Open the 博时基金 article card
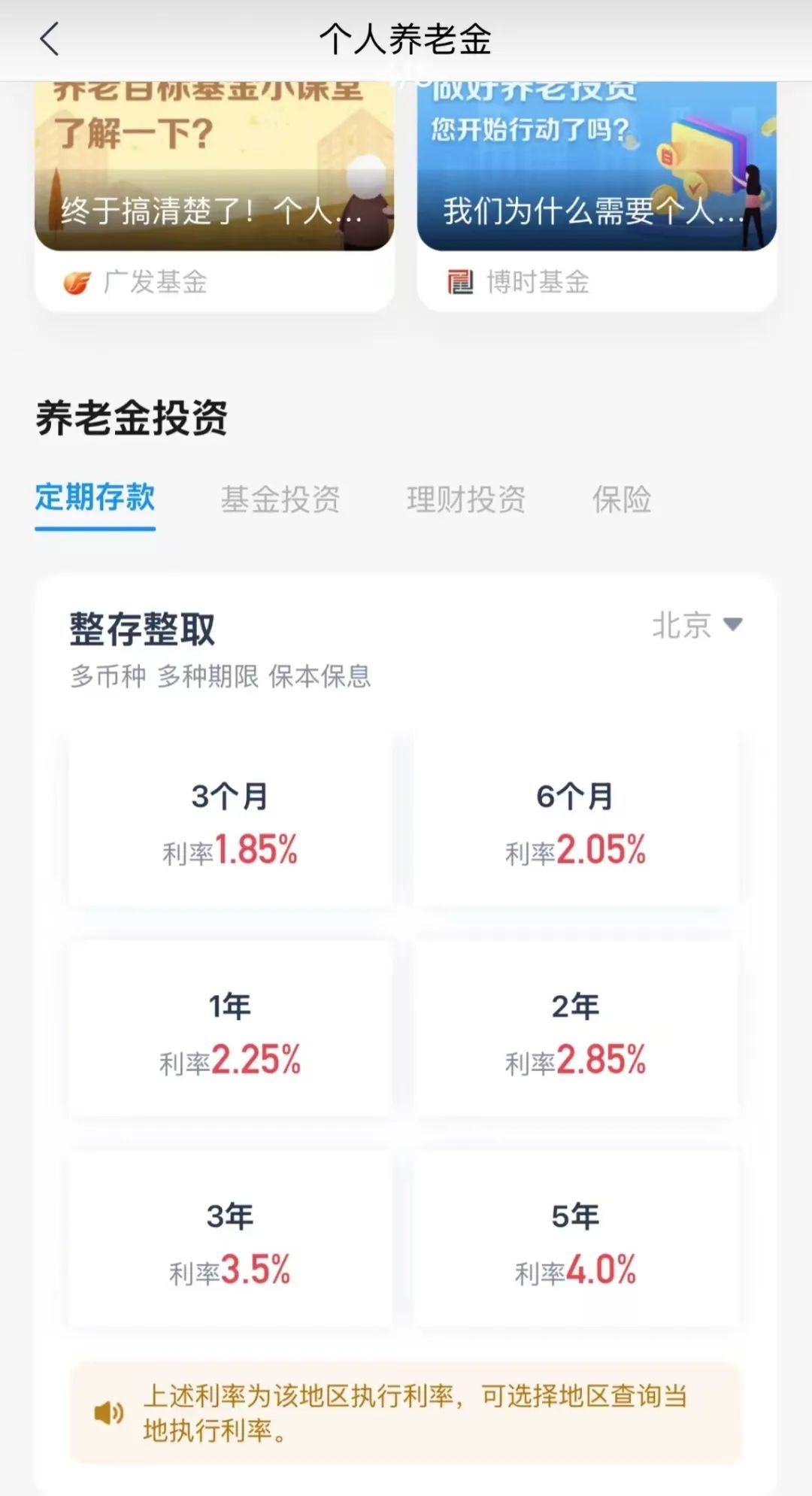The height and width of the screenshot is (1496, 812). tap(596, 196)
